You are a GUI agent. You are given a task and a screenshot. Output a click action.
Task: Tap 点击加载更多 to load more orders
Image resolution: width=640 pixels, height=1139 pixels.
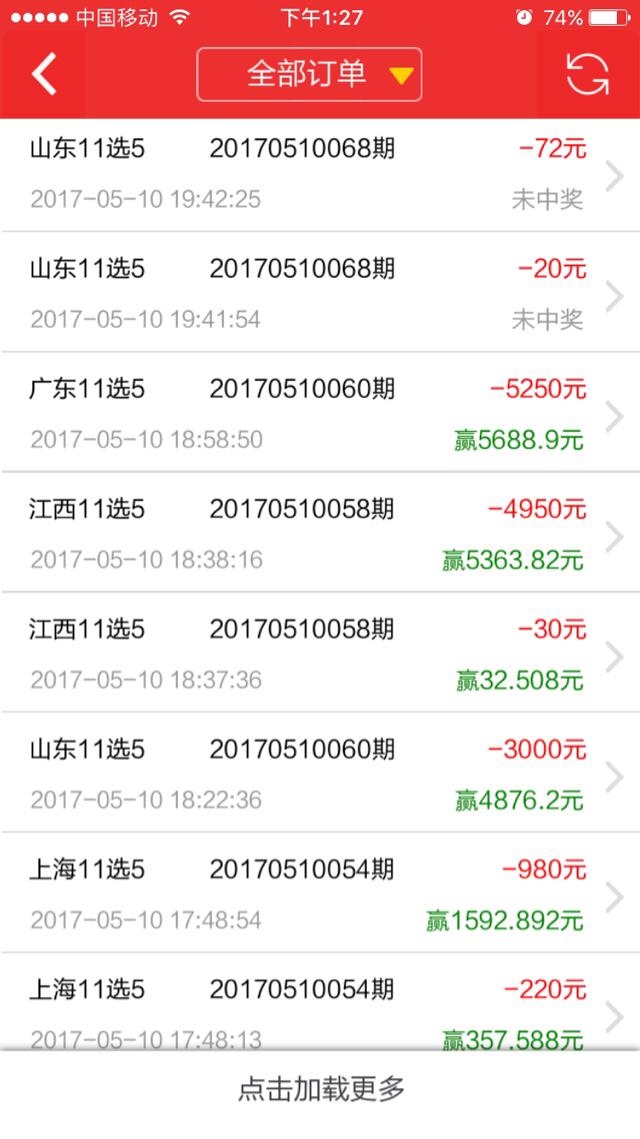[320, 1088]
